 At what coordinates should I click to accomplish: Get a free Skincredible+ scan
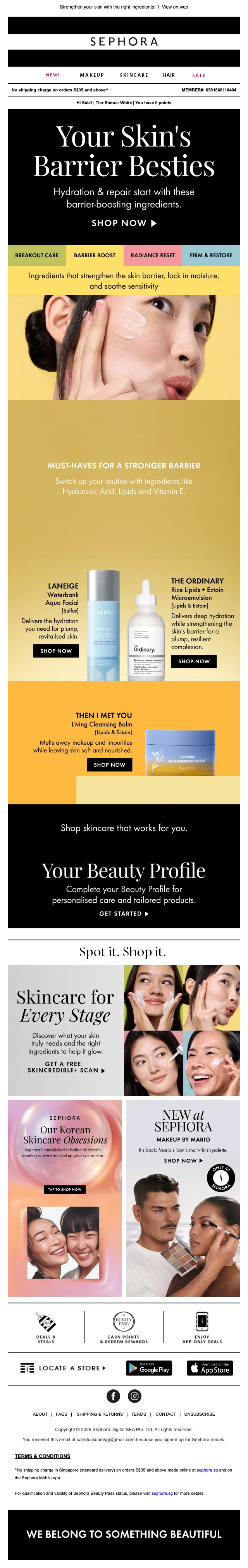66,1067
